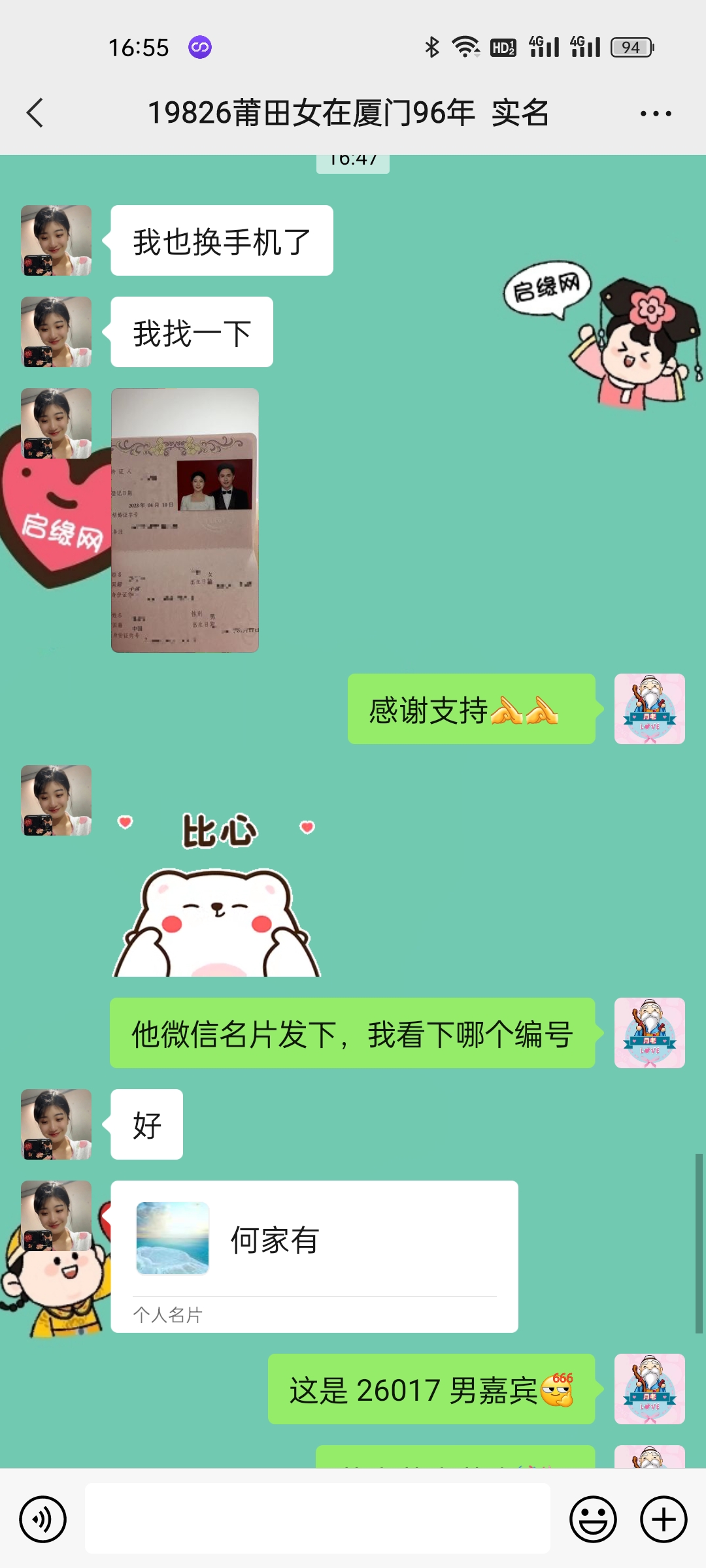Screen dimensions: 706x1568
Task: Tap own avatar beside 感谢支持
Action: [649, 709]
